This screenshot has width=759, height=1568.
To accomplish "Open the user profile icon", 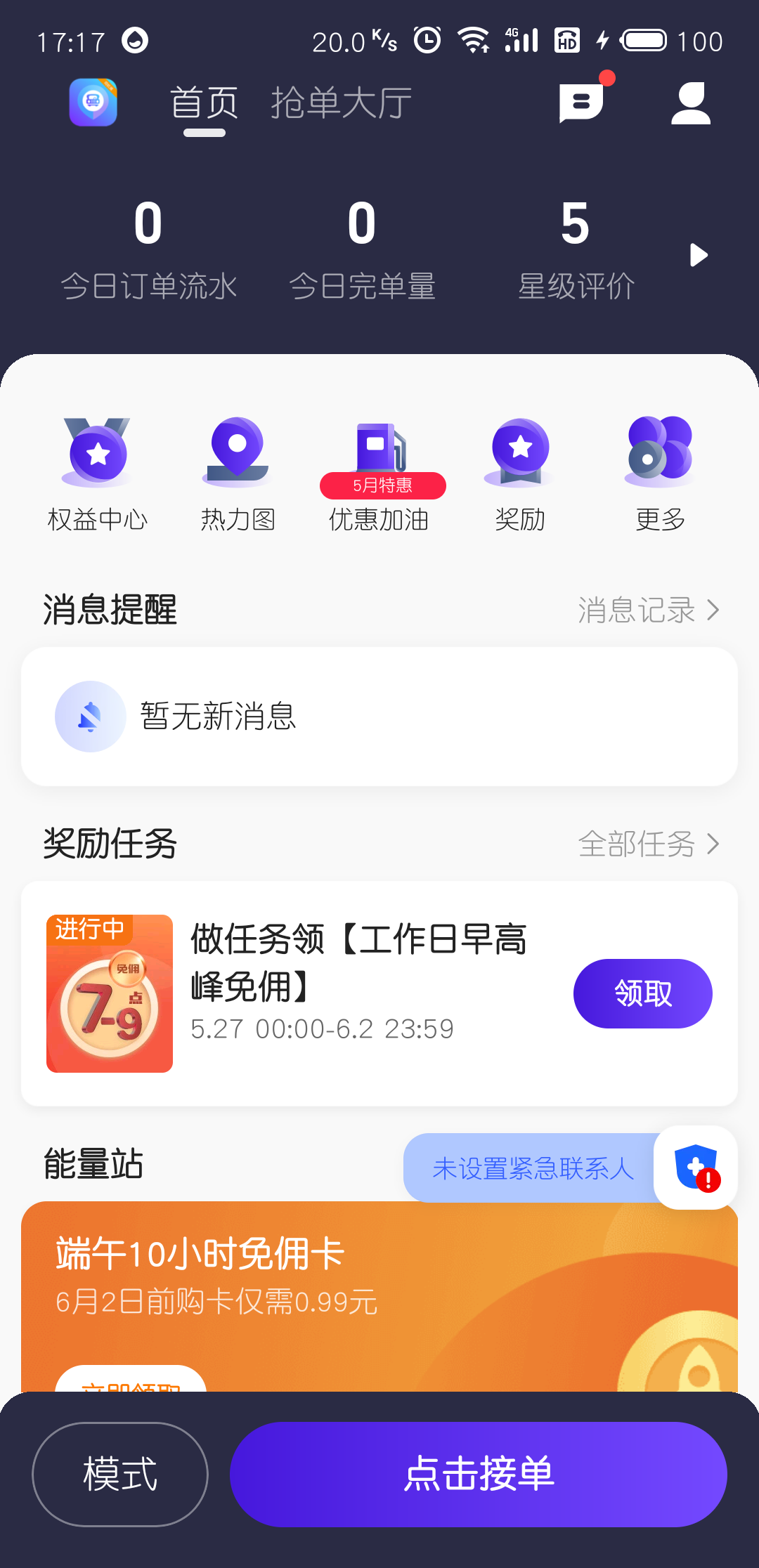I will (x=691, y=103).
